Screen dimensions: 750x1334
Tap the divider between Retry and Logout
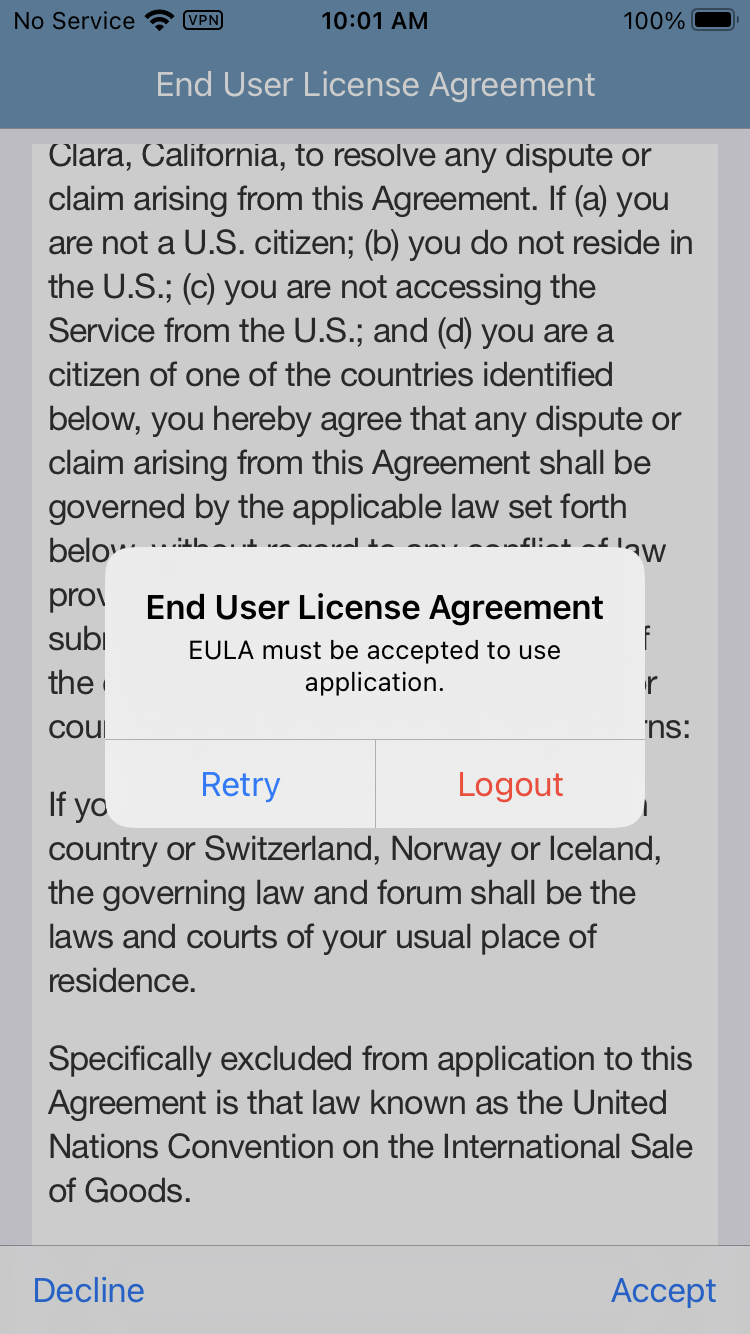click(375, 784)
